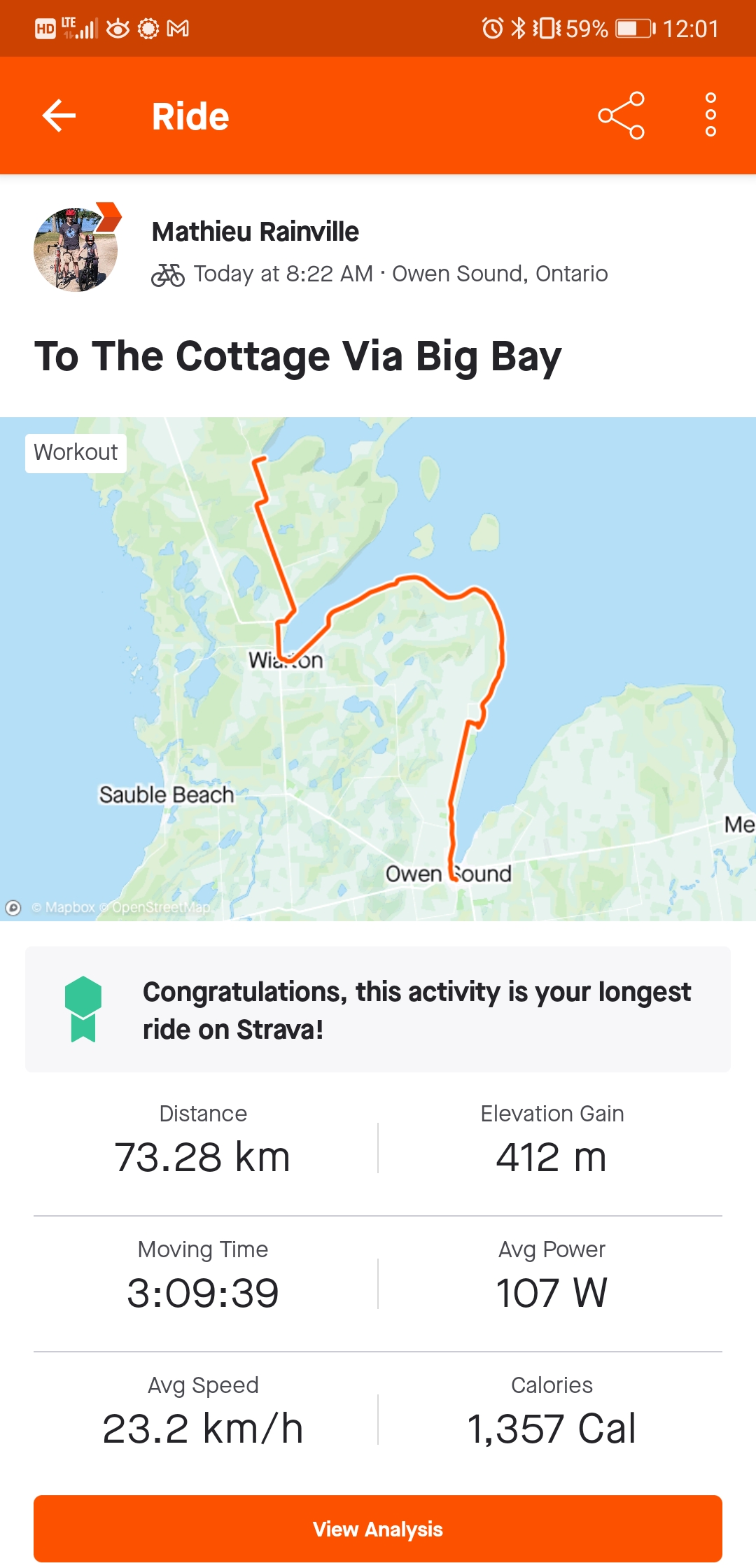The height and width of the screenshot is (1568, 756).
Task: Open the ride route map
Action: [x=378, y=668]
